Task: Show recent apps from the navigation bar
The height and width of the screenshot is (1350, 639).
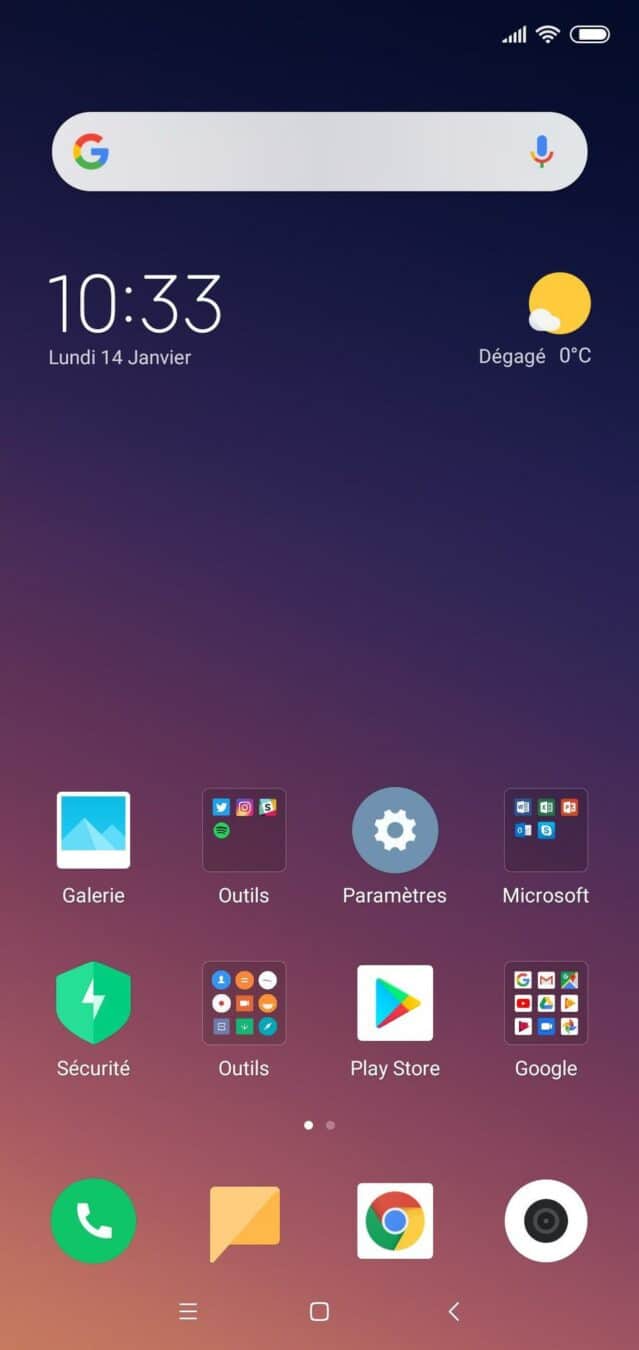Action: (188, 1312)
